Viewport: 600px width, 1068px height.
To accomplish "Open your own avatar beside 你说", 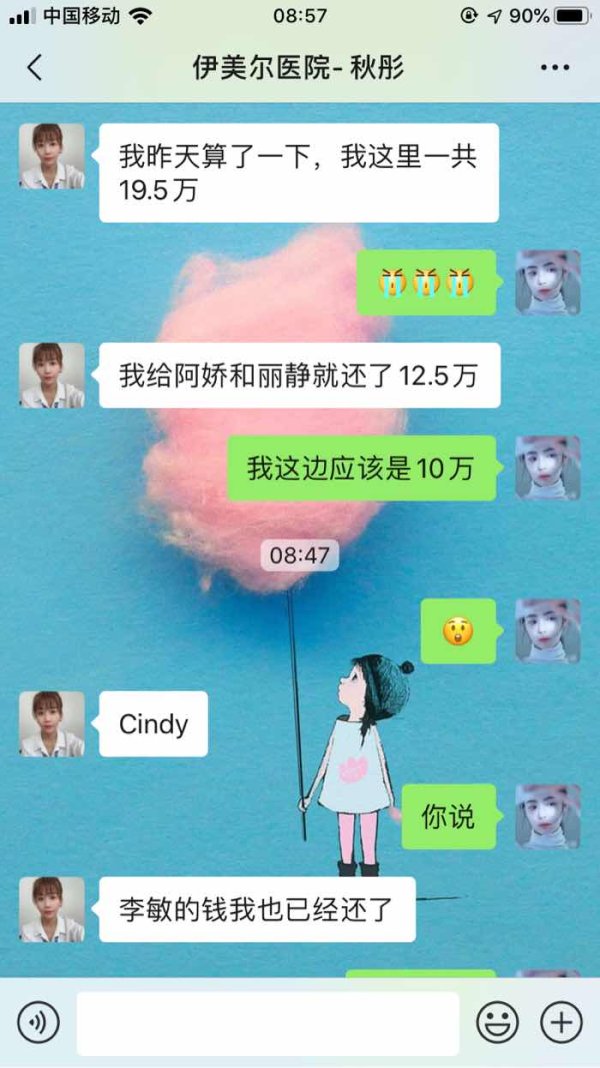I will click(x=548, y=817).
